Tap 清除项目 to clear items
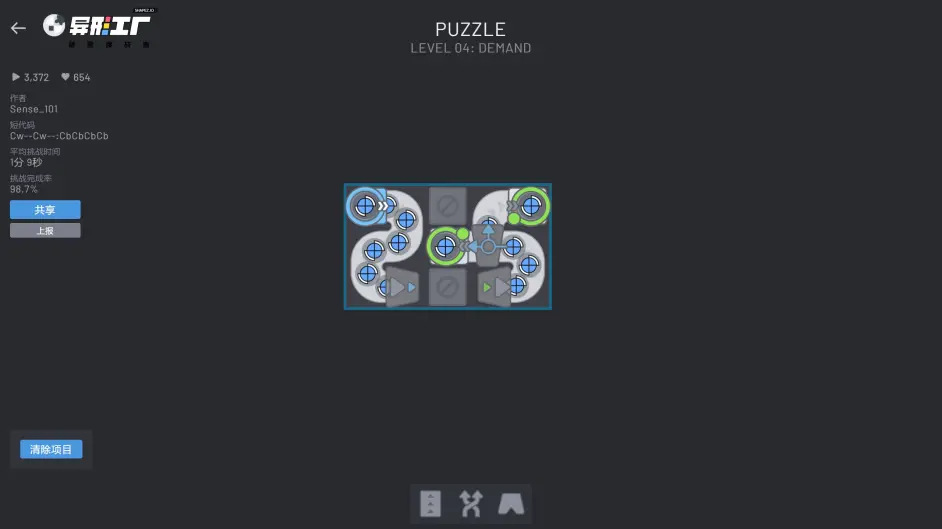 click(x=51, y=450)
